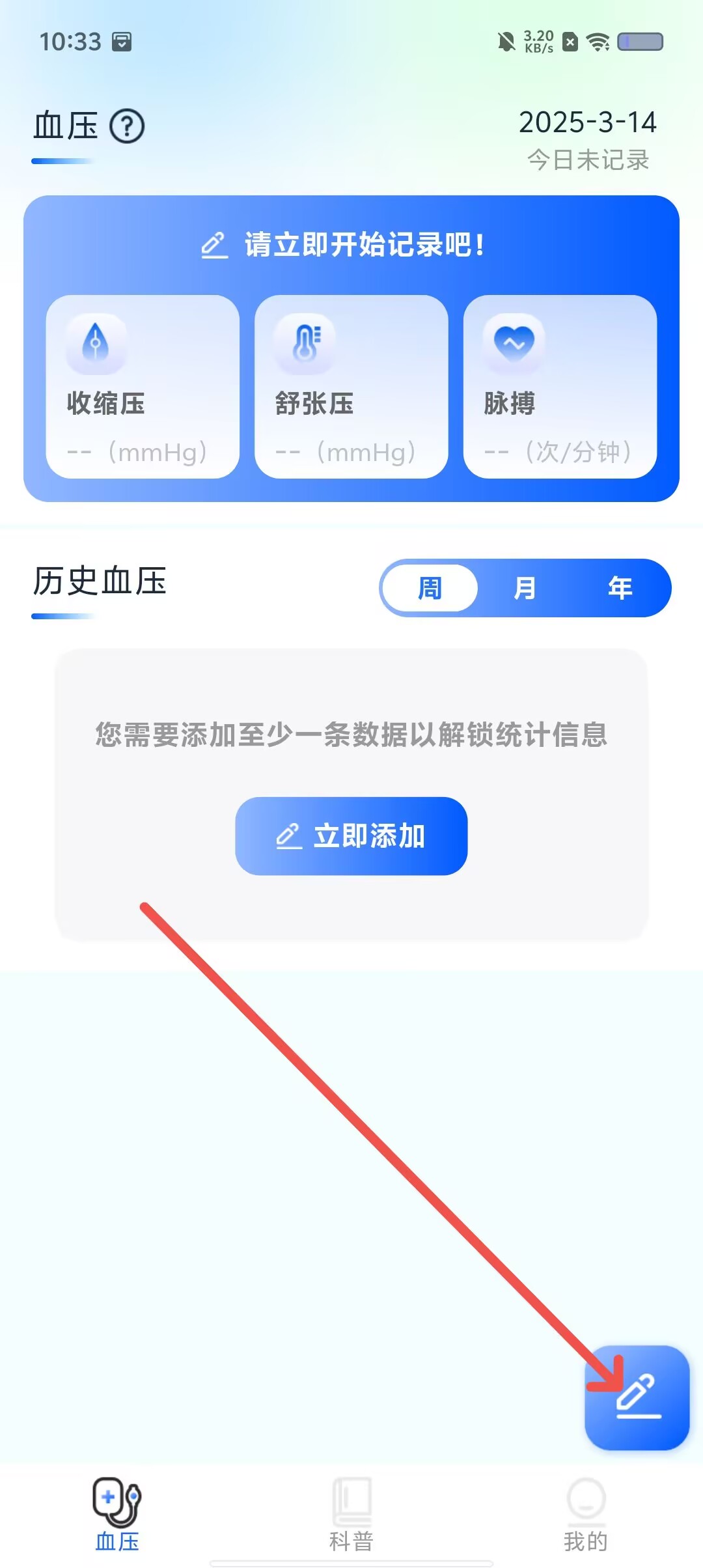The width and height of the screenshot is (703, 1568).
Task: Tap the floating pencil record button
Action: pyautogui.click(x=637, y=1398)
